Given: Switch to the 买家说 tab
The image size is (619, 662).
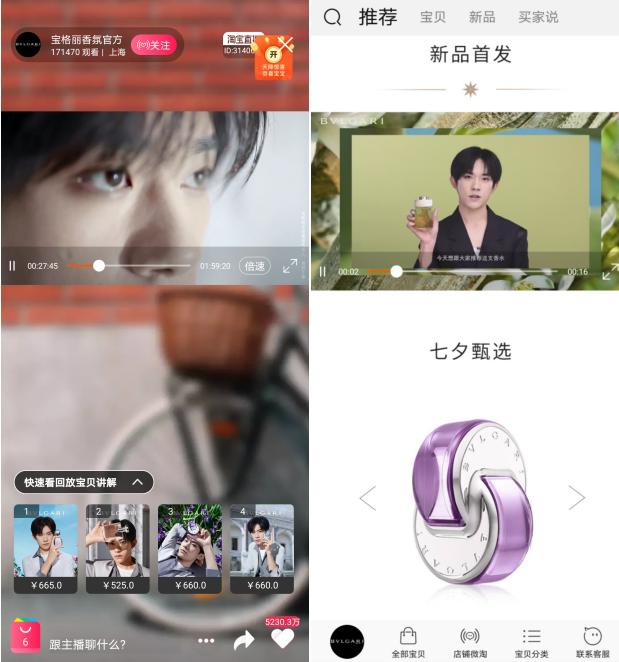Looking at the screenshot, I should pos(538,17).
